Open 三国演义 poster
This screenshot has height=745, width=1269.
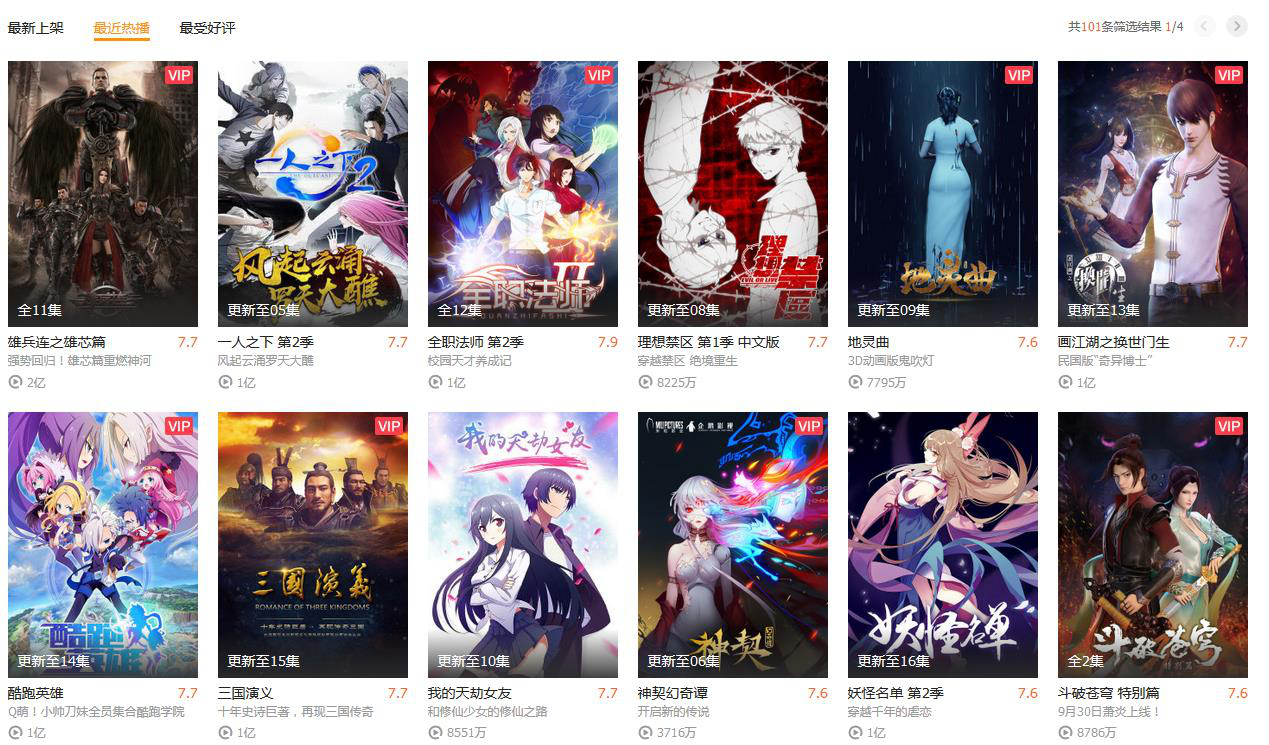(313, 544)
